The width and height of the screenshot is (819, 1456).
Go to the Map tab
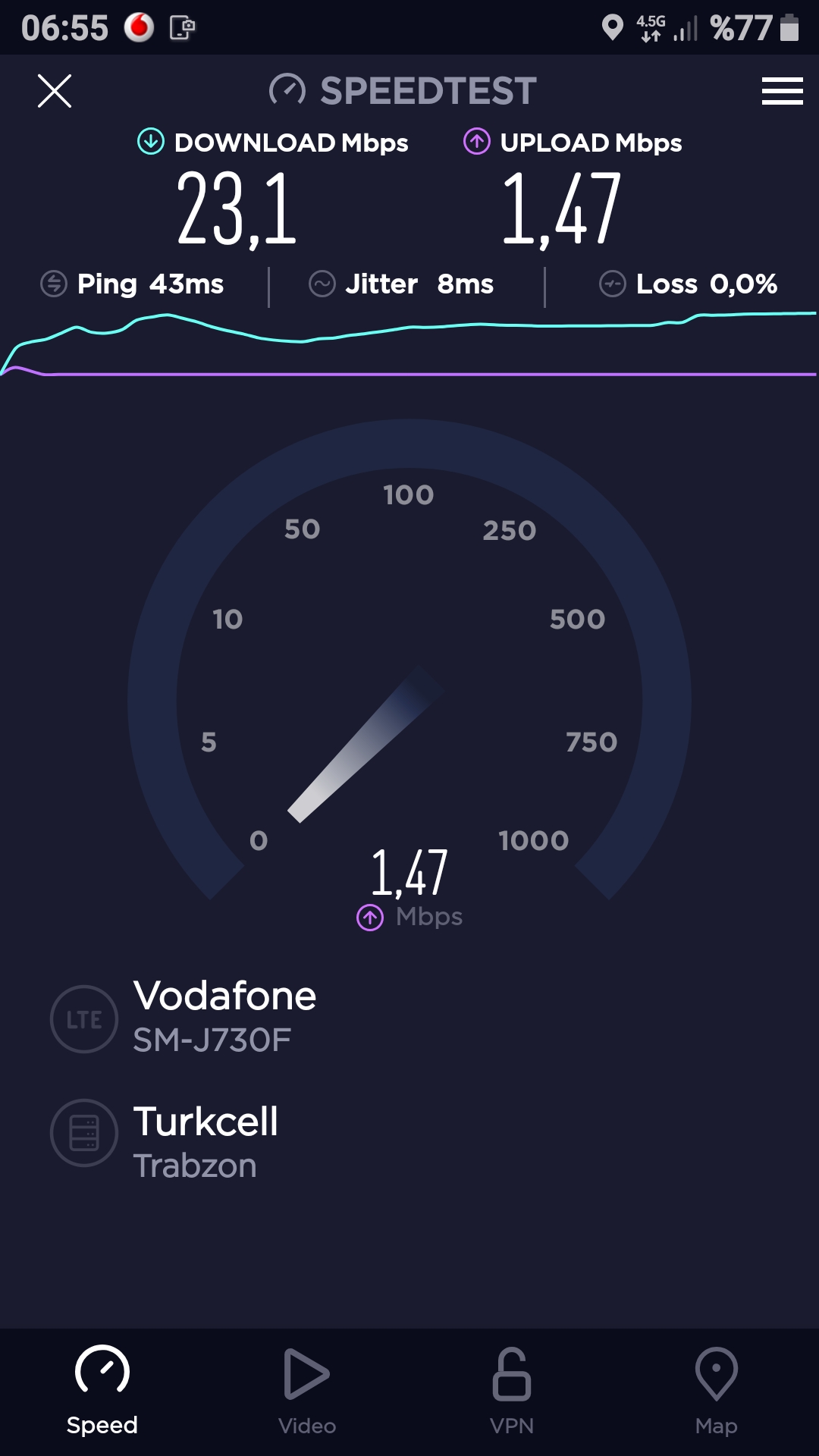[717, 1392]
